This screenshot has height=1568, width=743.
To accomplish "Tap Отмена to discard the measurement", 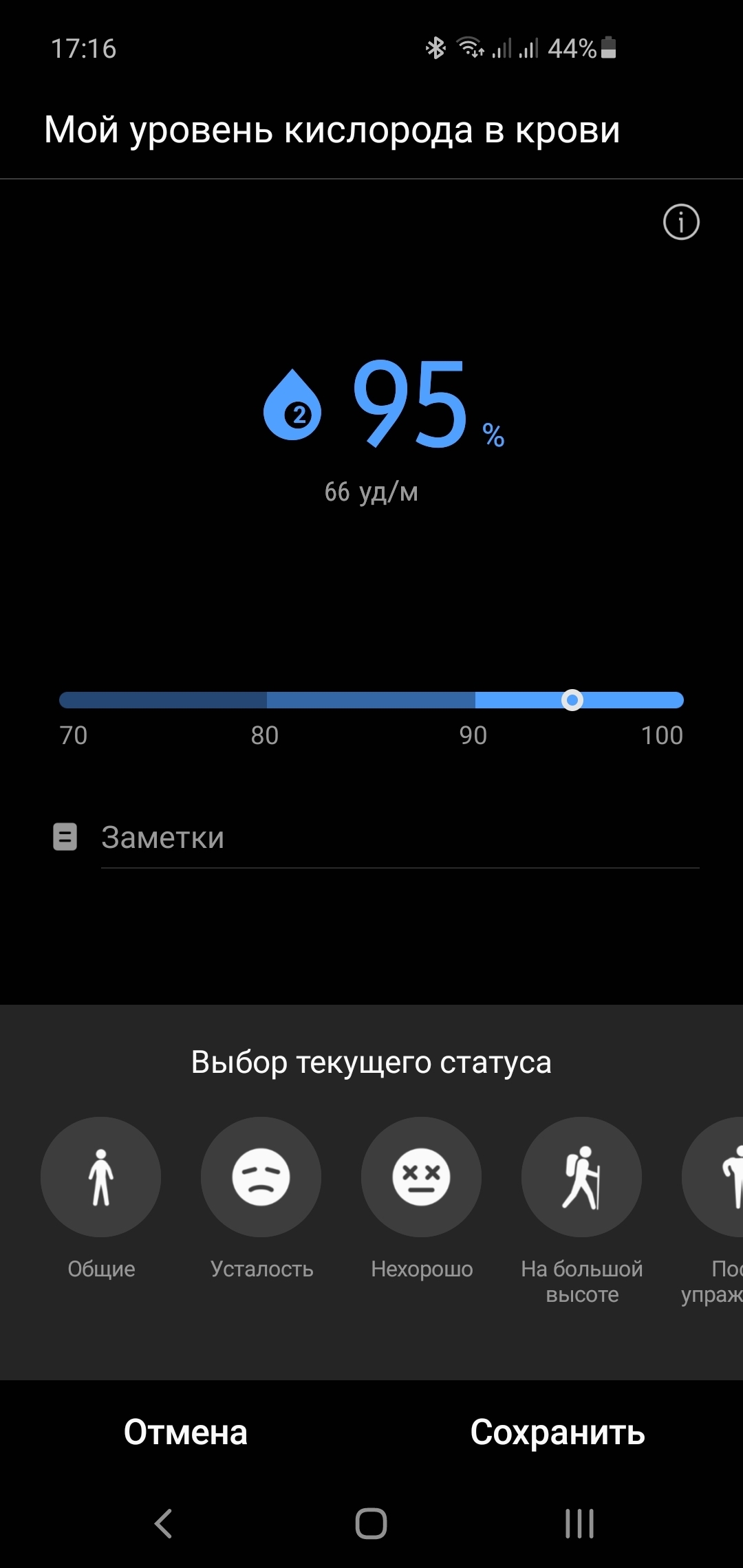I will [186, 1433].
